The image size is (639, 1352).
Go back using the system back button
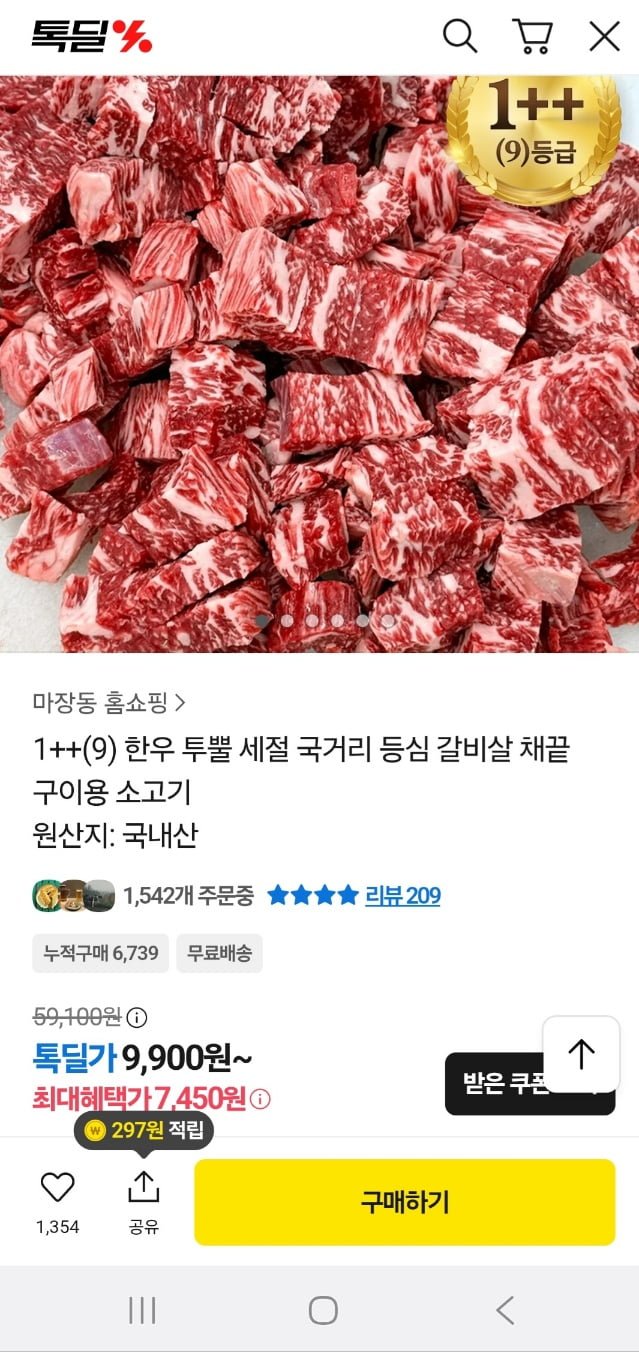point(505,1310)
